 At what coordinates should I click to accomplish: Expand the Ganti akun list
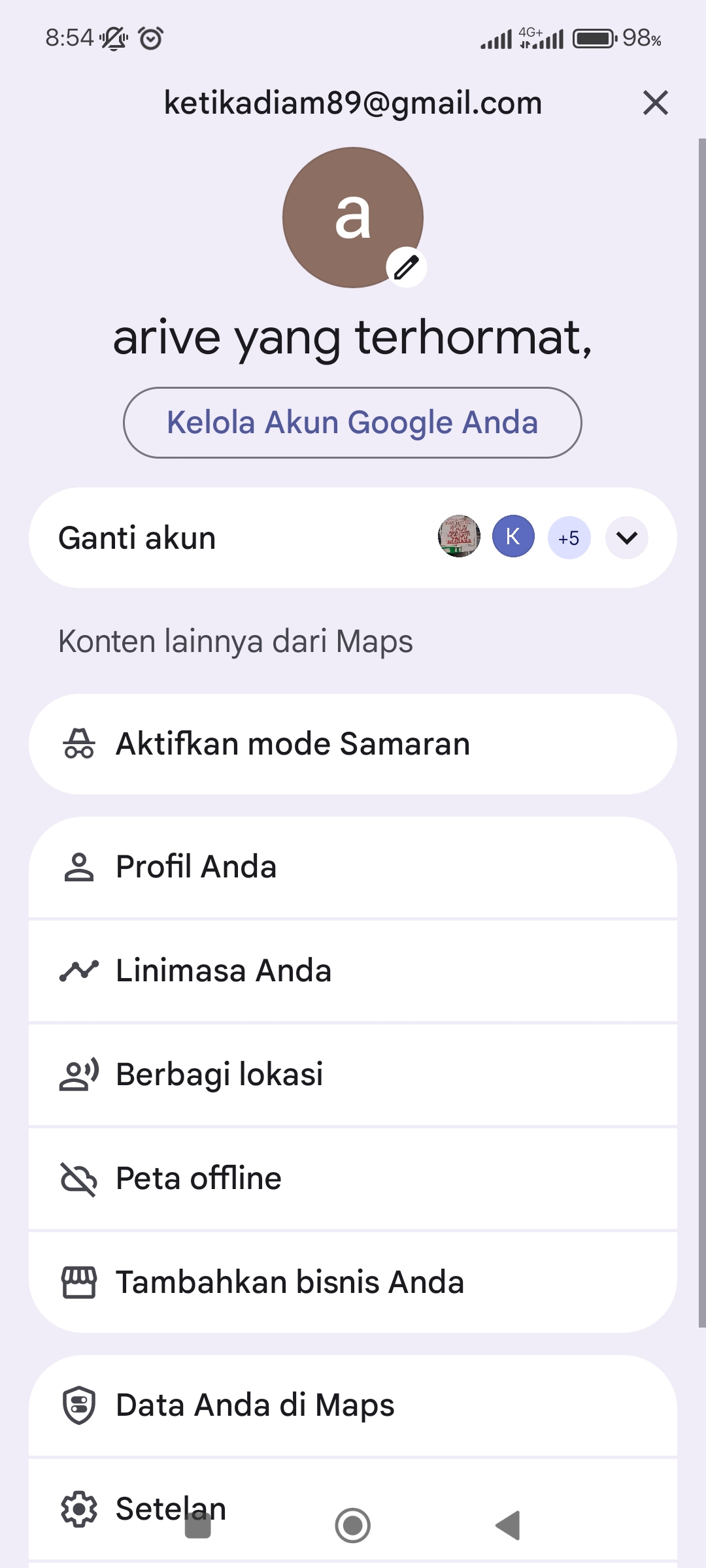pos(626,538)
